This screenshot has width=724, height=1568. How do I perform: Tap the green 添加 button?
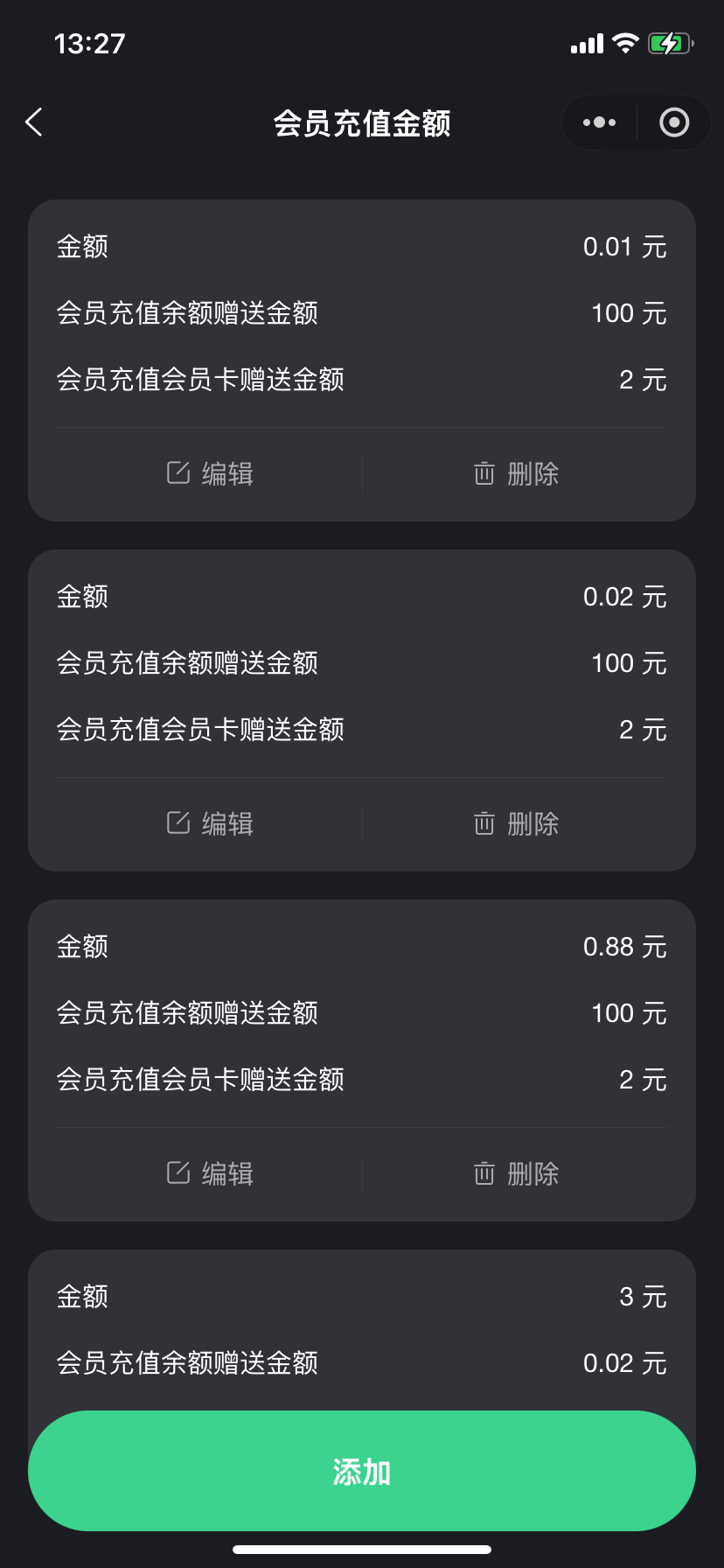pyautogui.click(x=362, y=1472)
